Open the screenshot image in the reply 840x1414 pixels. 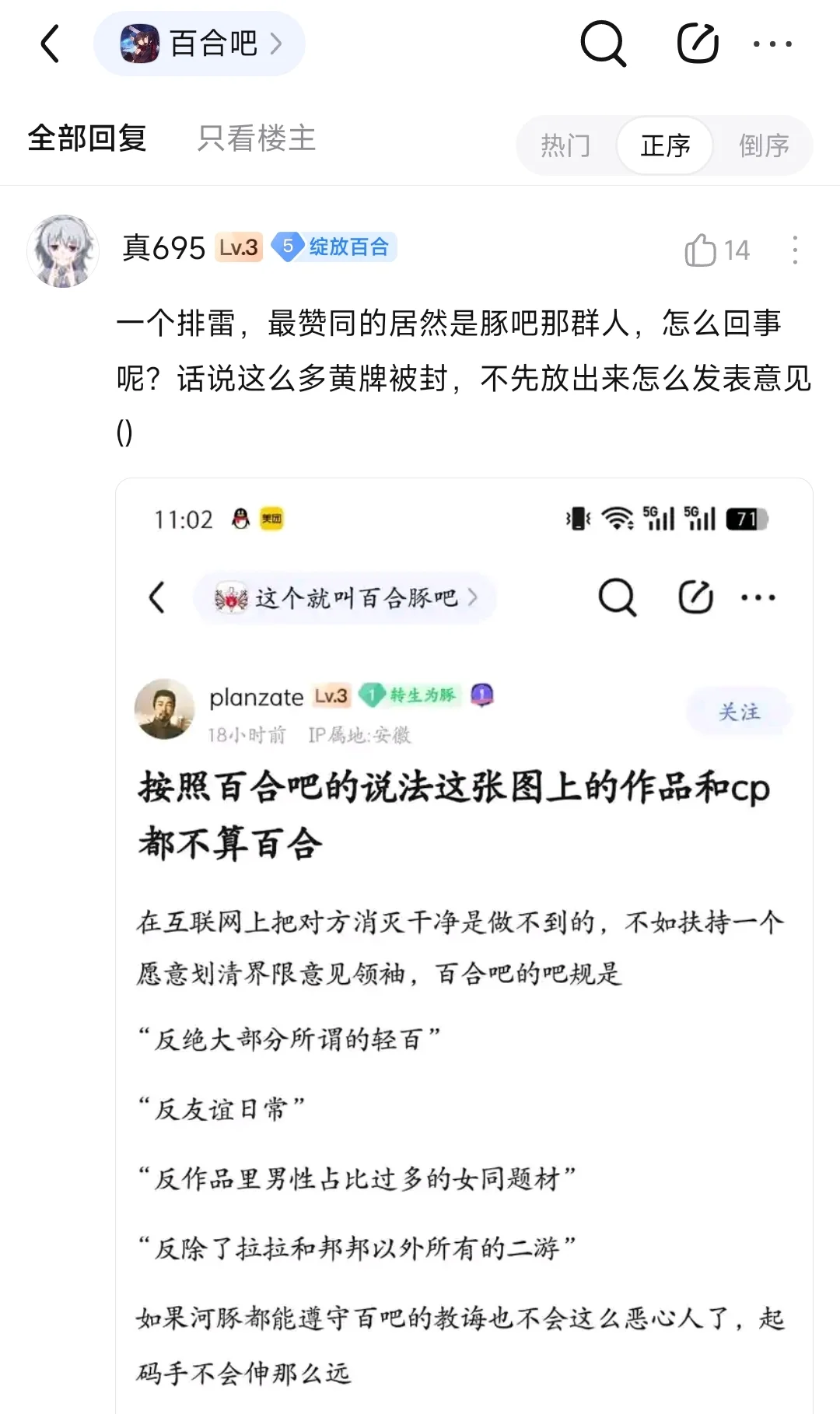[464, 933]
